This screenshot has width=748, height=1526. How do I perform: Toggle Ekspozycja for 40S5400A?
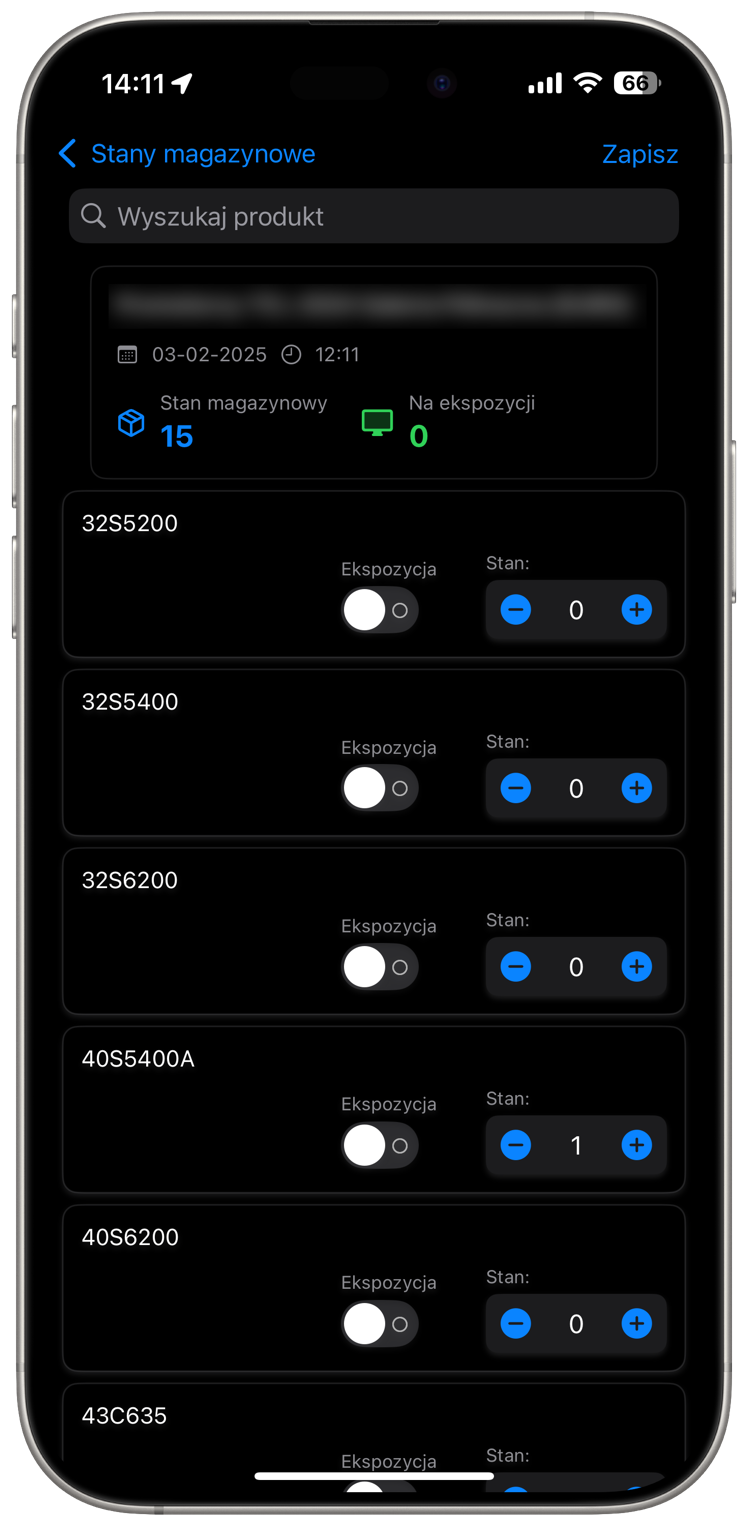point(380,1145)
